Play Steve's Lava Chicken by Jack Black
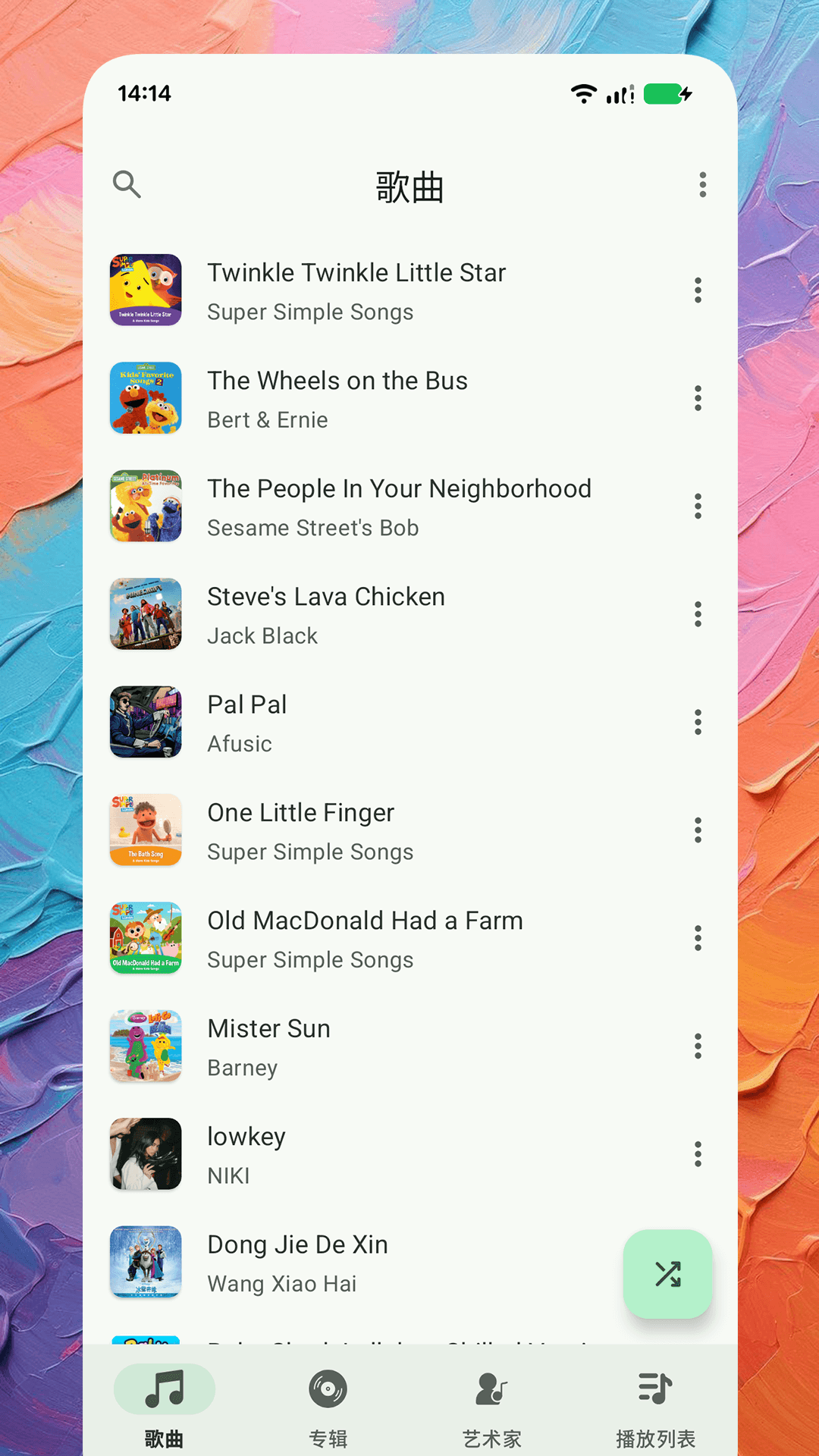Screen dimensions: 819x1456 point(326,614)
